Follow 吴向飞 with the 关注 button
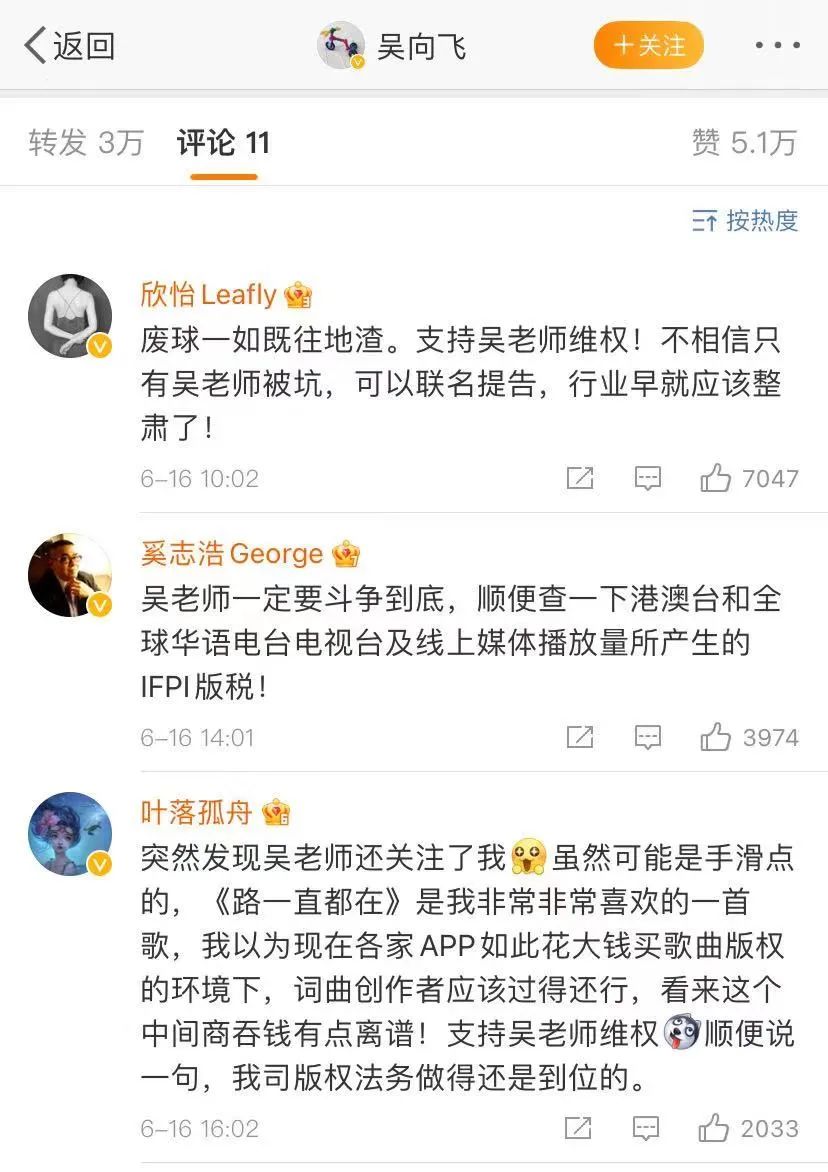The width and height of the screenshot is (828, 1172). click(x=648, y=46)
